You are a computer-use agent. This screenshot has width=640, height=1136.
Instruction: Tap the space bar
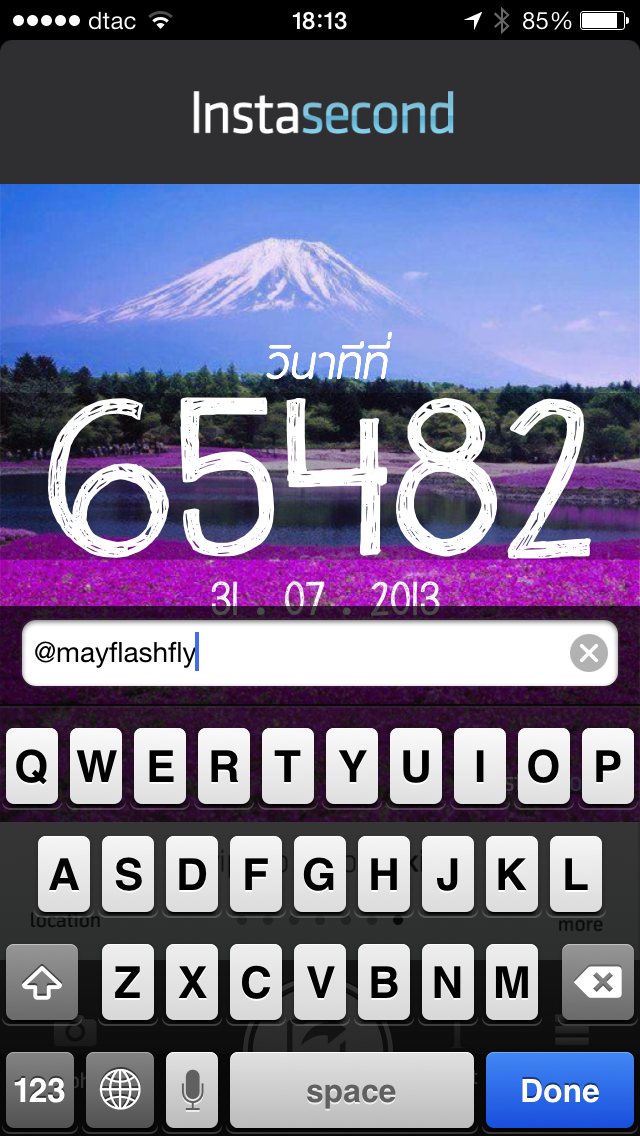351,1090
